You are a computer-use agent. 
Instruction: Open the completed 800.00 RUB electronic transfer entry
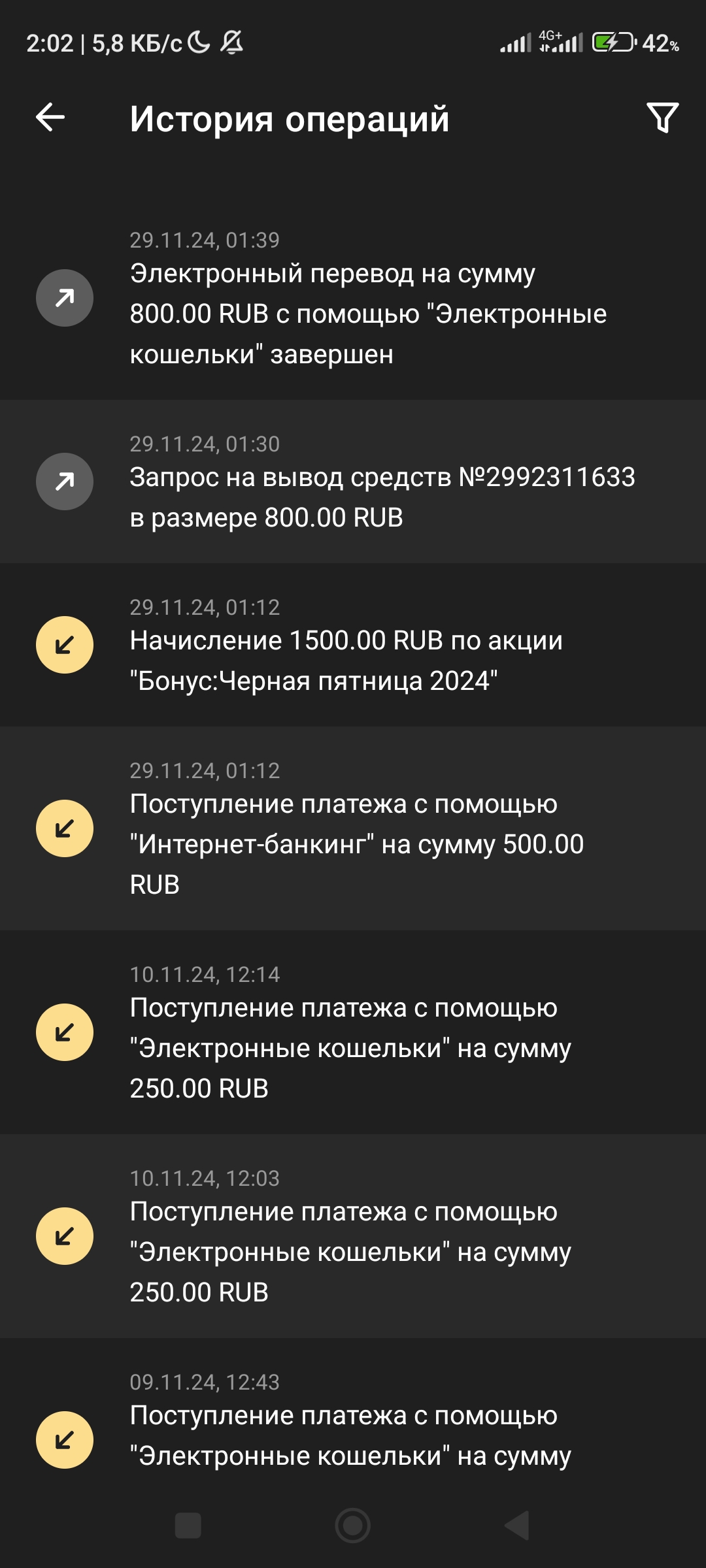[x=353, y=299]
